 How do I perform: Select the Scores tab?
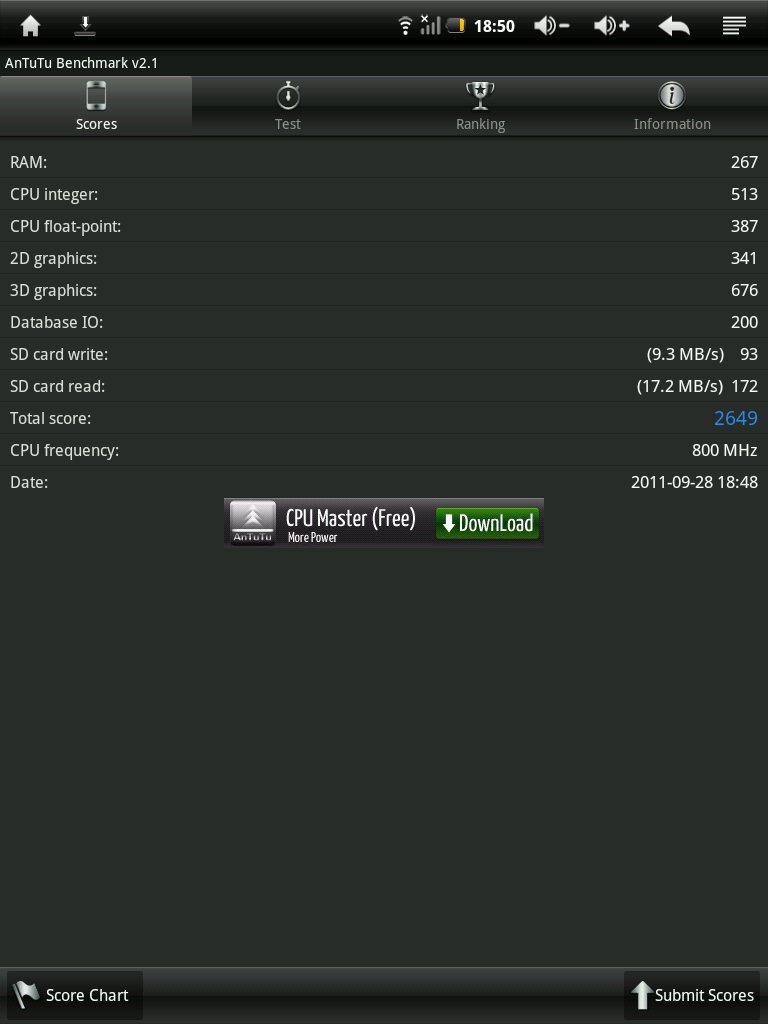pyautogui.click(x=96, y=106)
